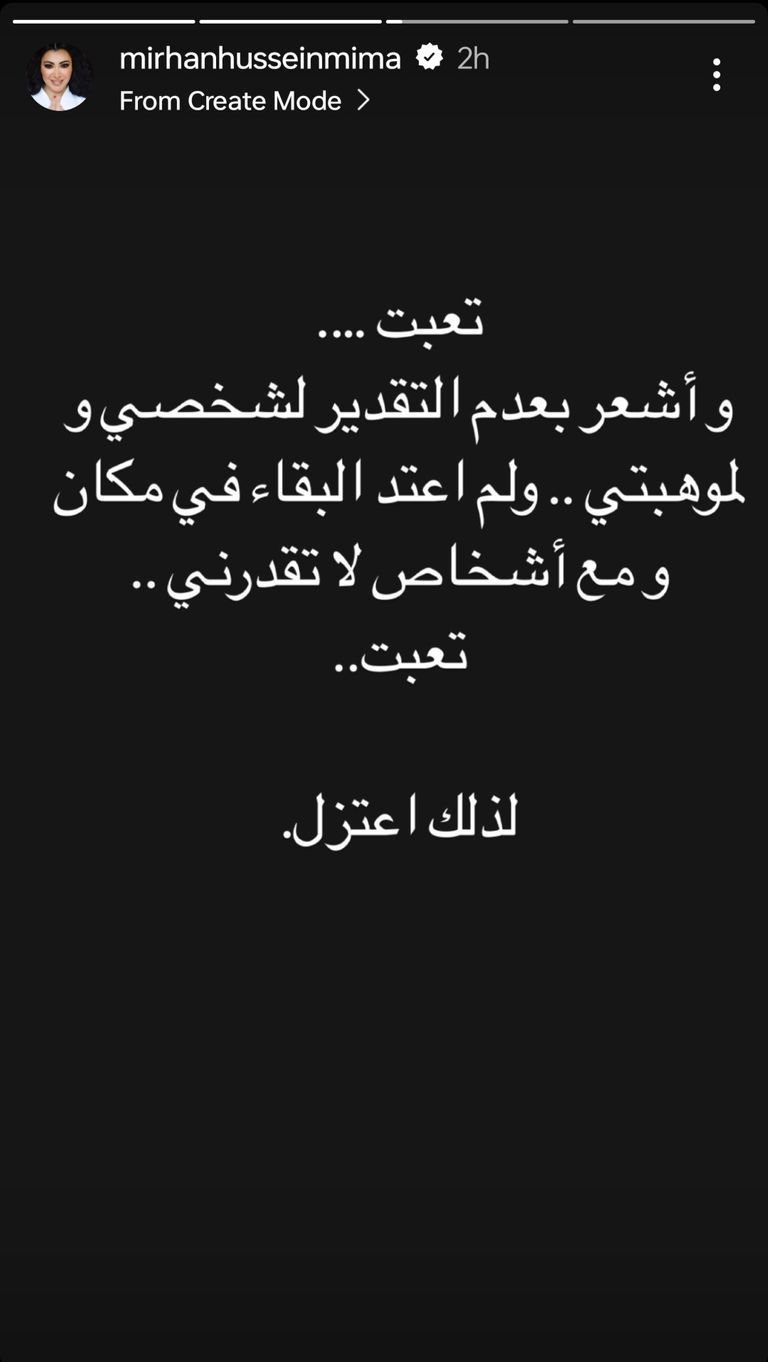Tap the profile avatar of mirhanhusseinmima
The height and width of the screenshot is (1362, 768).
pos(59,74)
